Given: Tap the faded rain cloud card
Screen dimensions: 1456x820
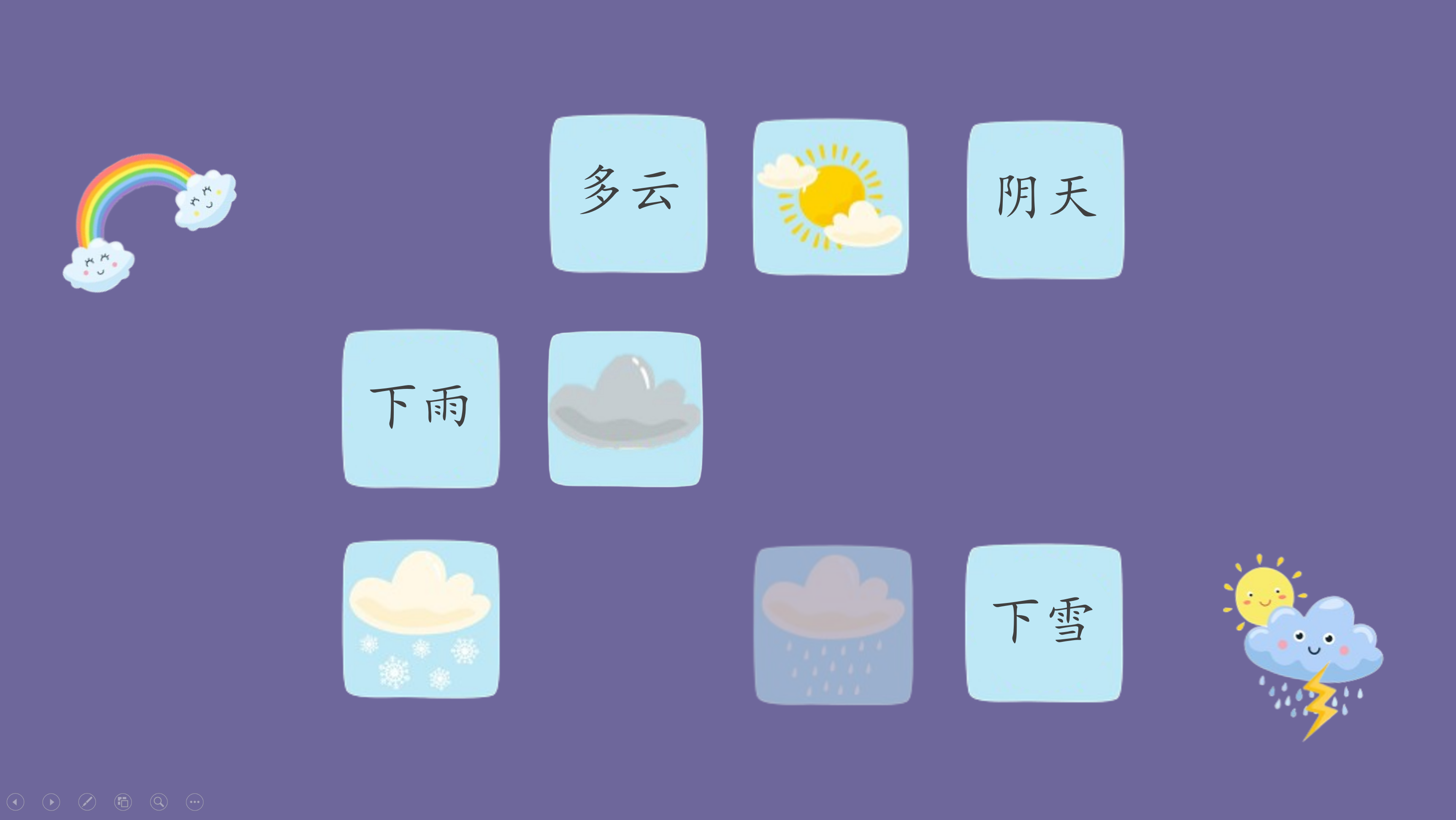Looking at the screenshot, I should [833, 625].
